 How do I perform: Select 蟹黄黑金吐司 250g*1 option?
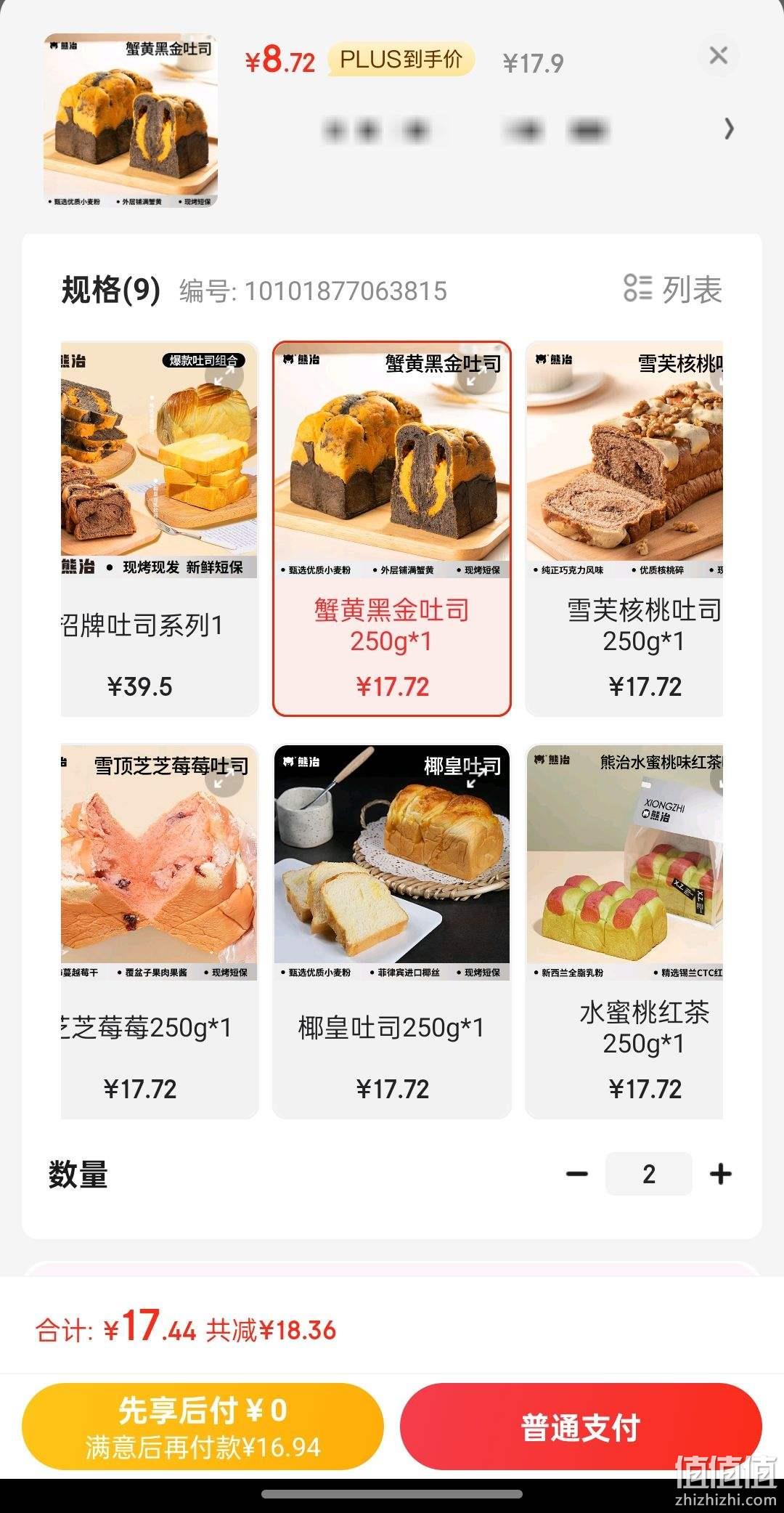(x=392, y=529)
